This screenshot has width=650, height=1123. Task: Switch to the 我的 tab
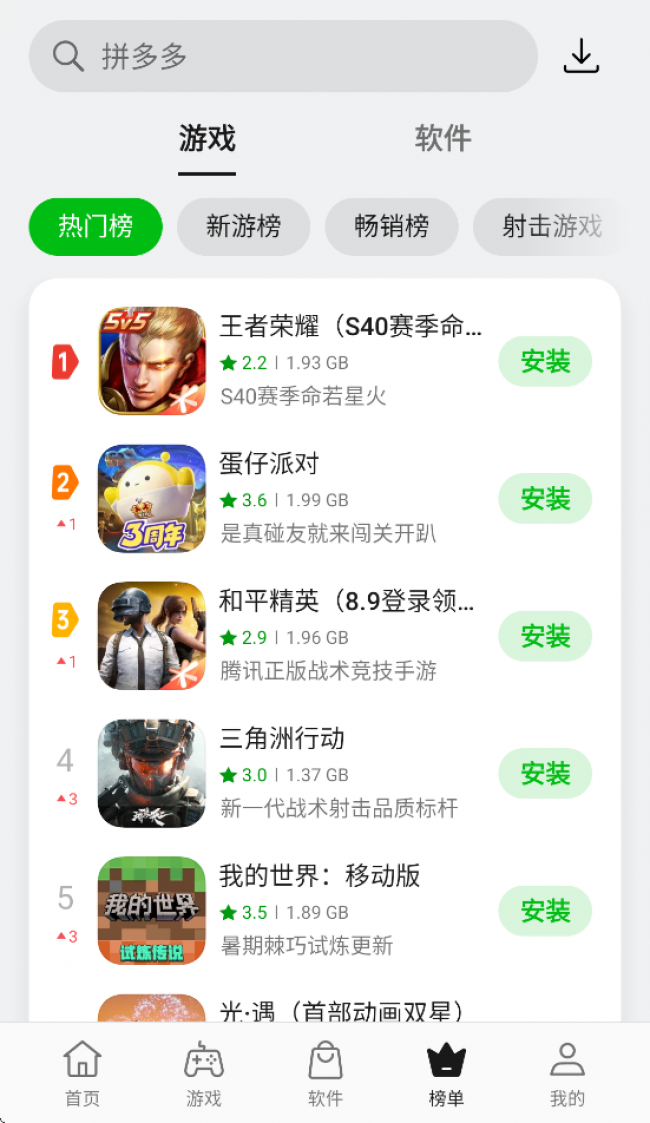pyautogui.click(x=567, y=1073)
